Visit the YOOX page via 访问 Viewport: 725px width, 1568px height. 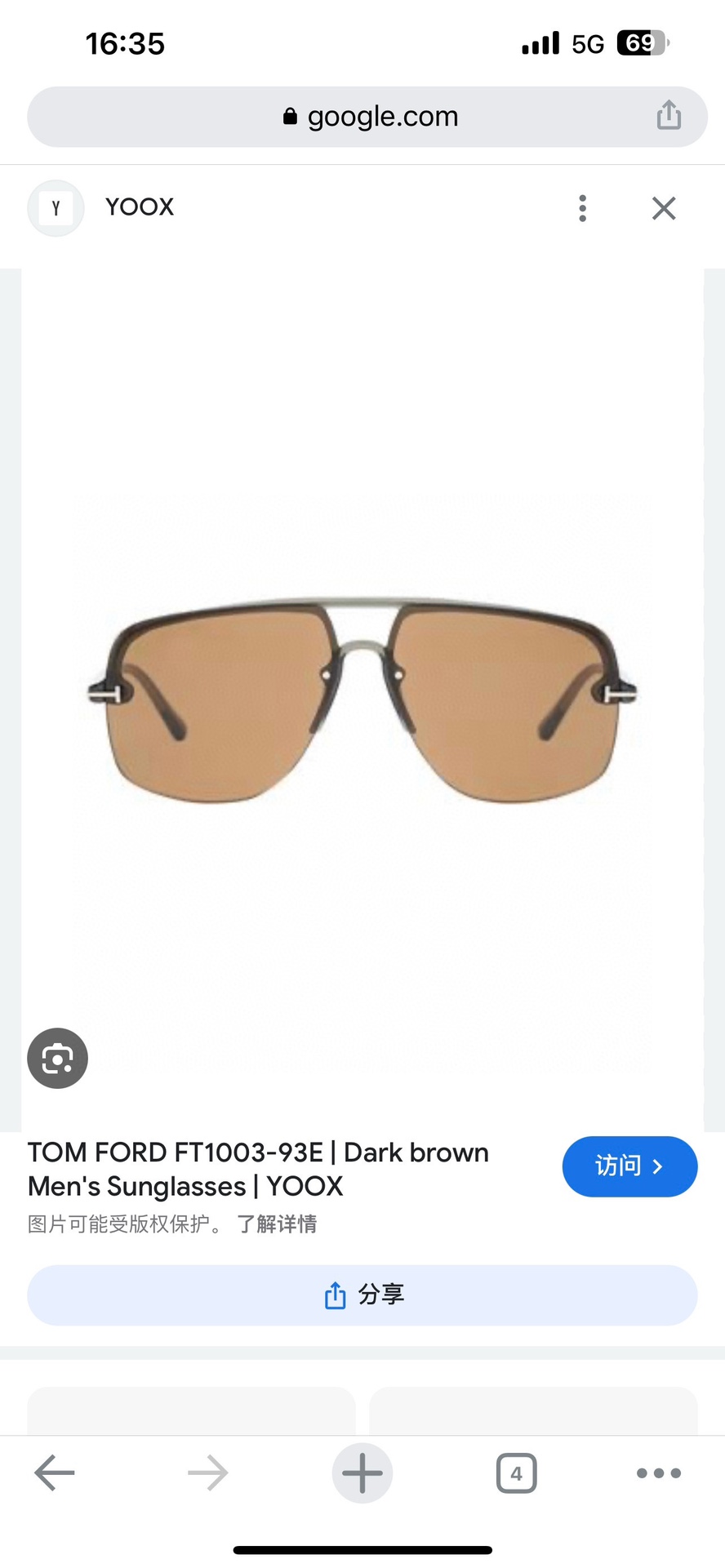629,1166
